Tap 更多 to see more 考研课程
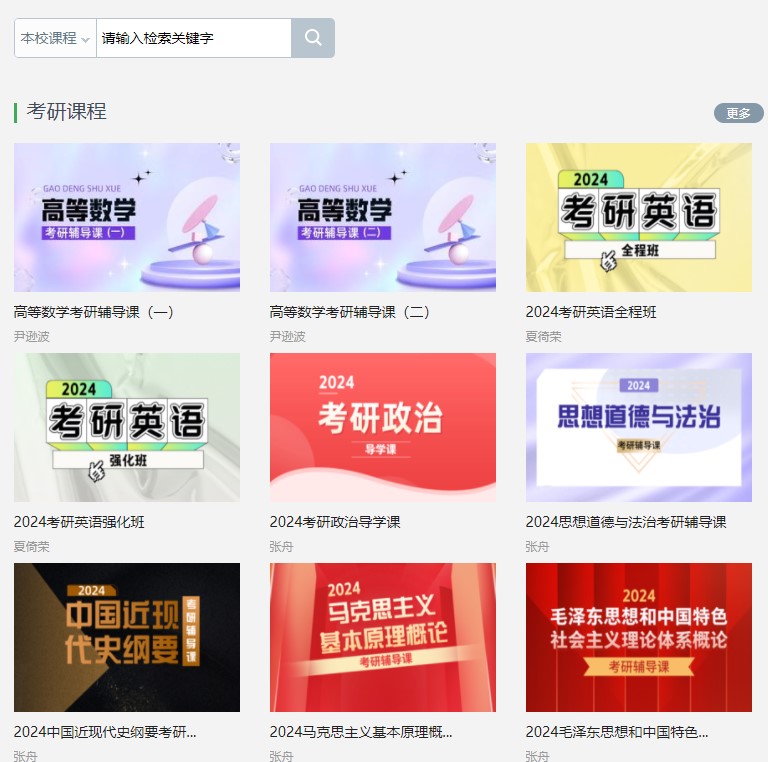Screen dimensions: 768x762 738,113
